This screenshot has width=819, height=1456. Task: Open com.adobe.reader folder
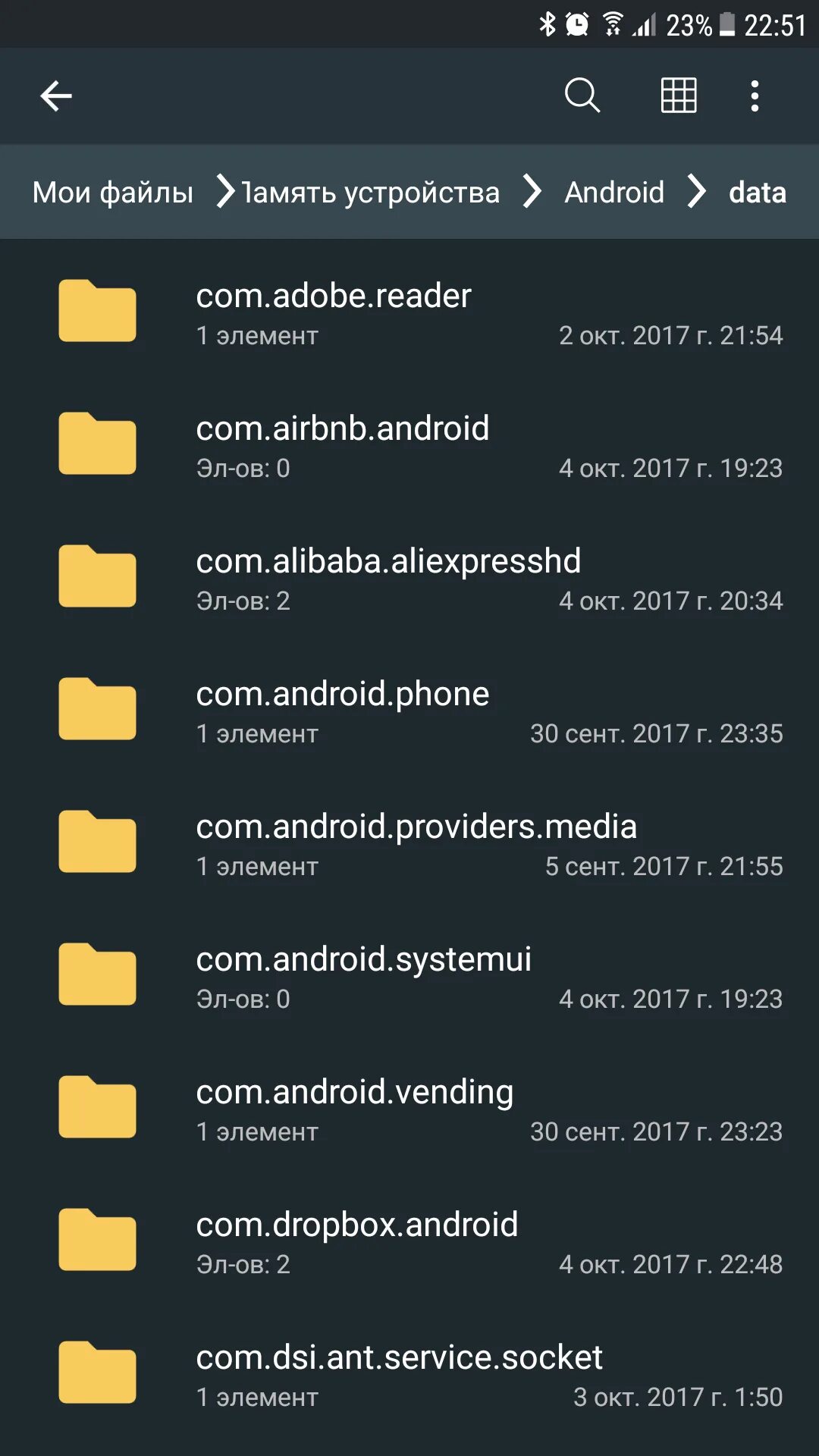coord(409,312)
